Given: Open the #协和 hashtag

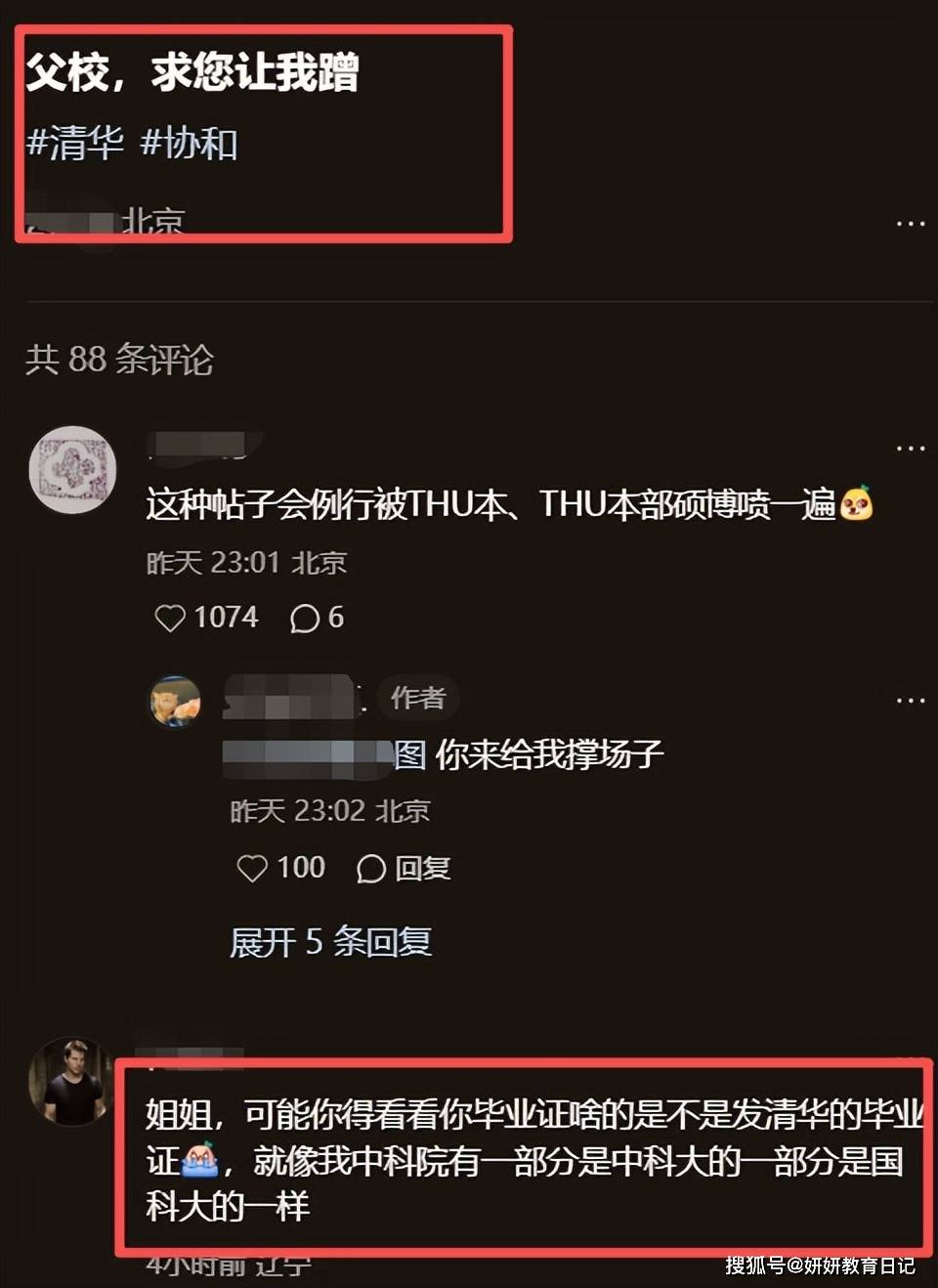Looking at the screenshot, I should [190, 144].
